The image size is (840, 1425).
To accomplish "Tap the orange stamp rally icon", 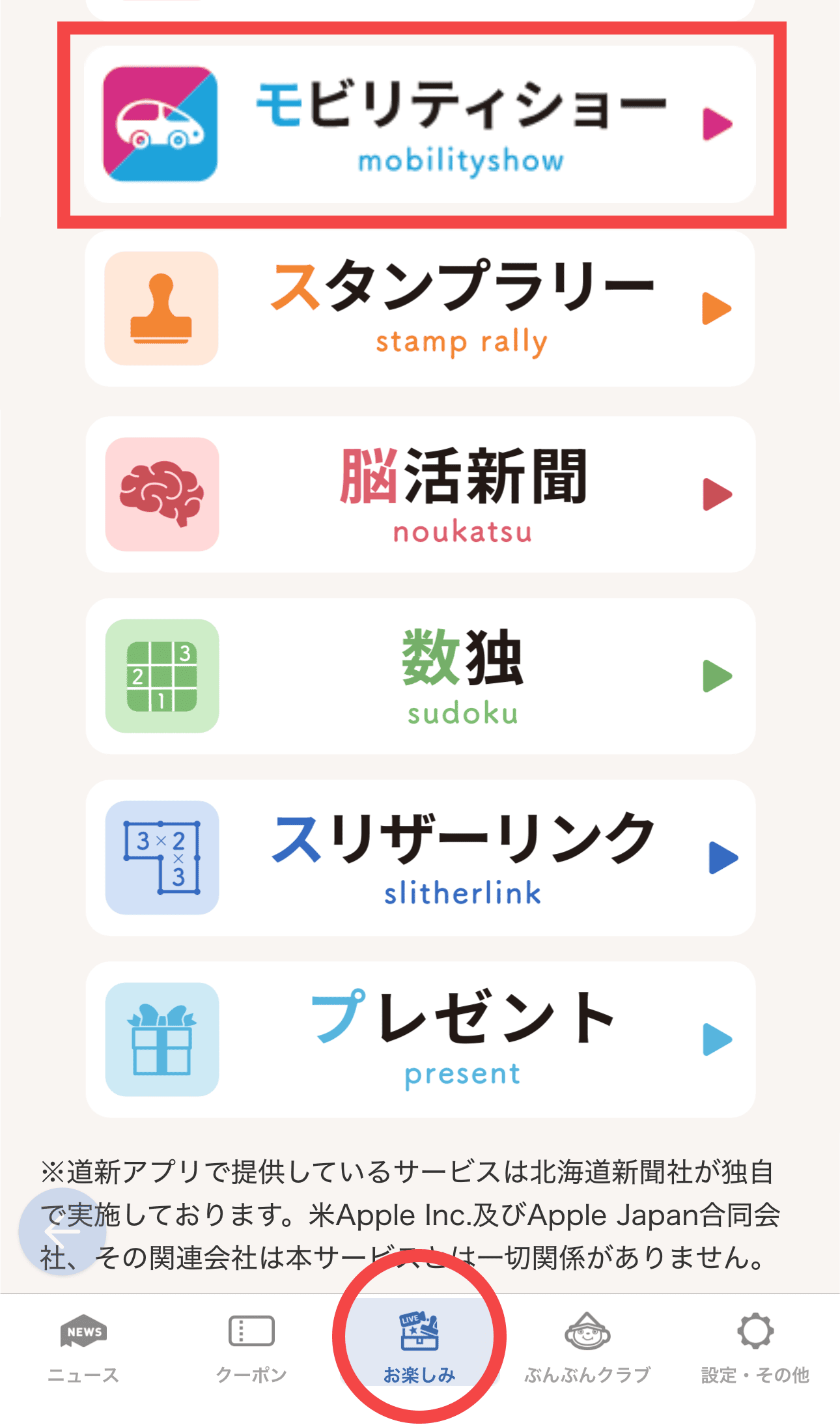I will click(x=160, y=306).
